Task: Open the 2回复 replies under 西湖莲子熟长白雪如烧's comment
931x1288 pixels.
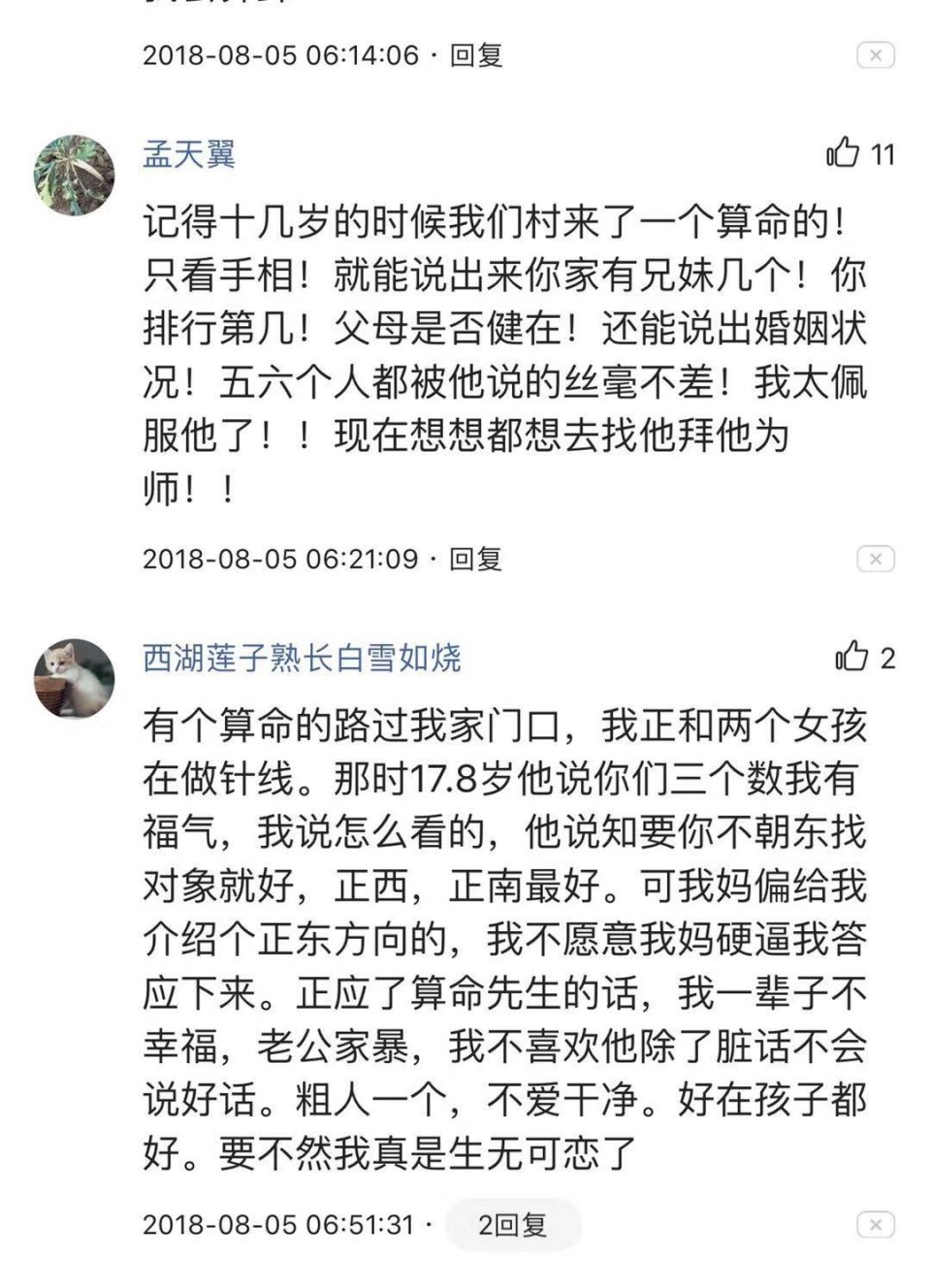Action: pyautogui.click(x=513, y=1224)
